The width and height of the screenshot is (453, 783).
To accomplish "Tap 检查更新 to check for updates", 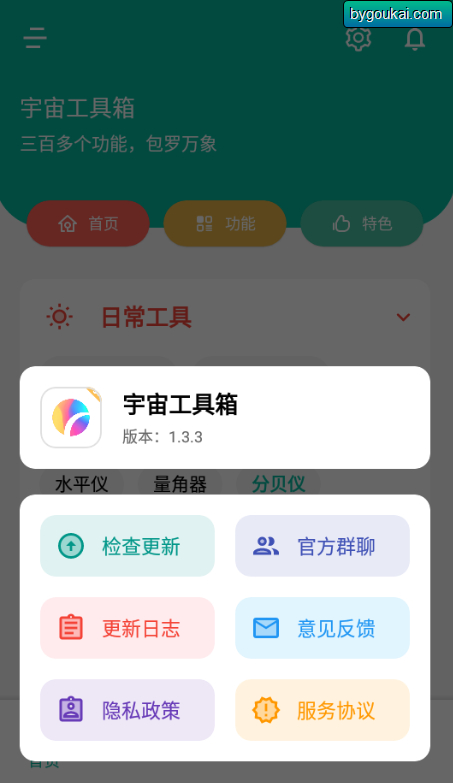I will [127, 546].
